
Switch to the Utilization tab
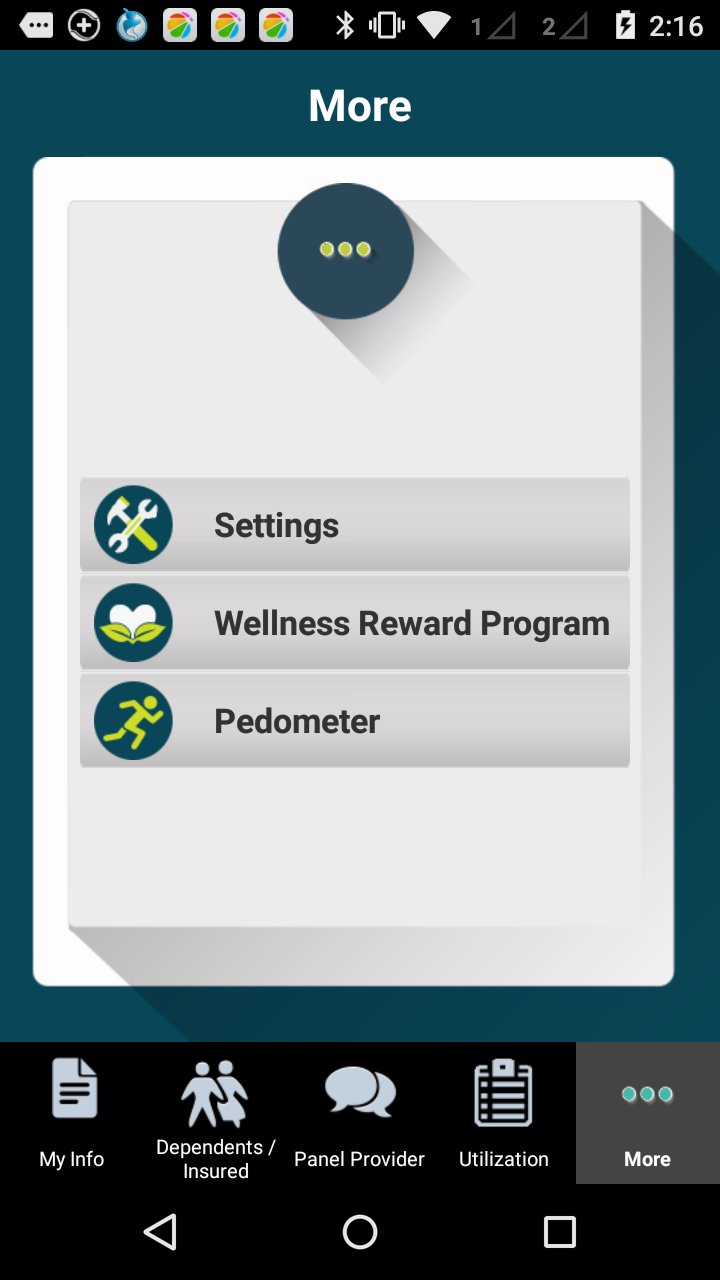pyautogui.click(x=503, y=1113)
